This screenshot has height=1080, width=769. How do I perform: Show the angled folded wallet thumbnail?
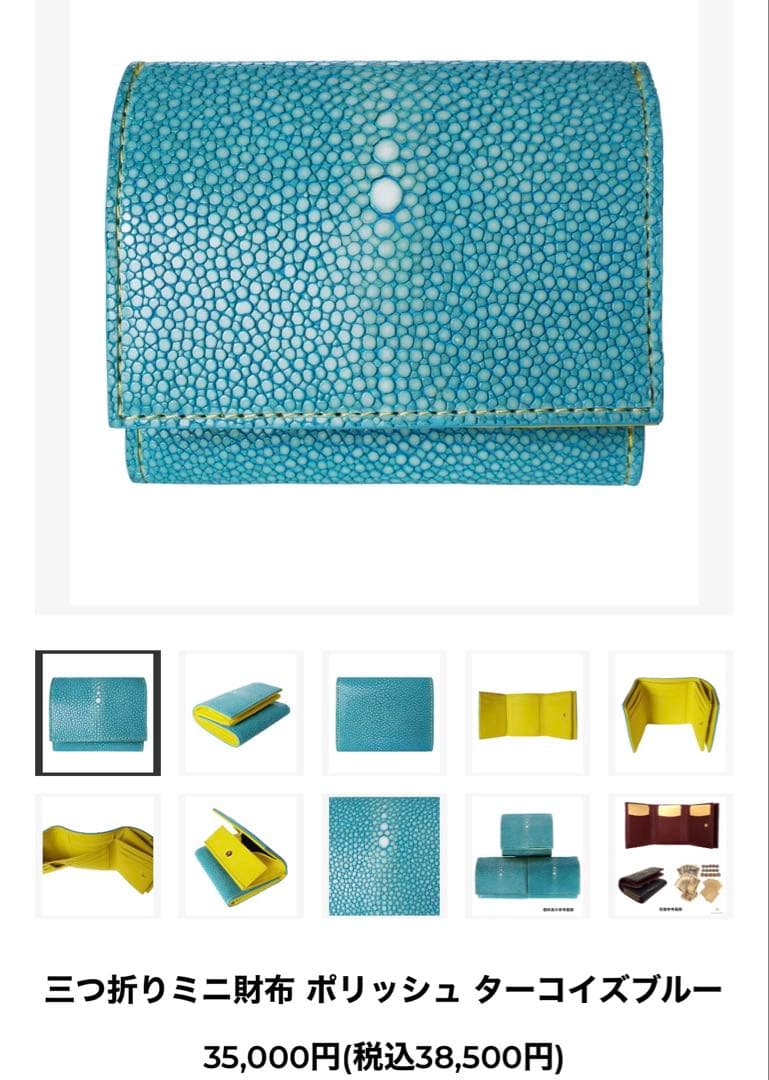[x=241, y=713]
